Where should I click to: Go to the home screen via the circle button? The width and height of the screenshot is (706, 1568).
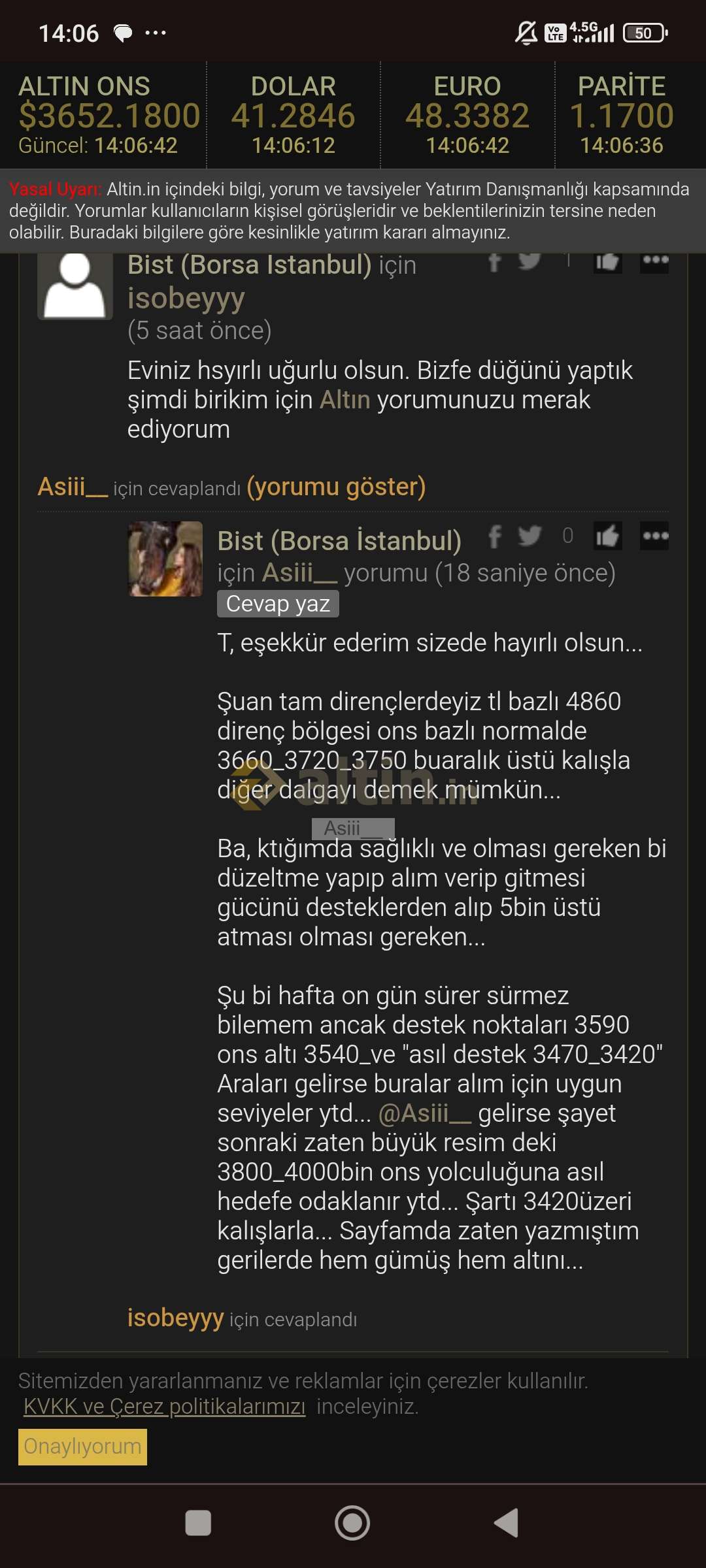pyautogui.click(x=352, y=1523)
